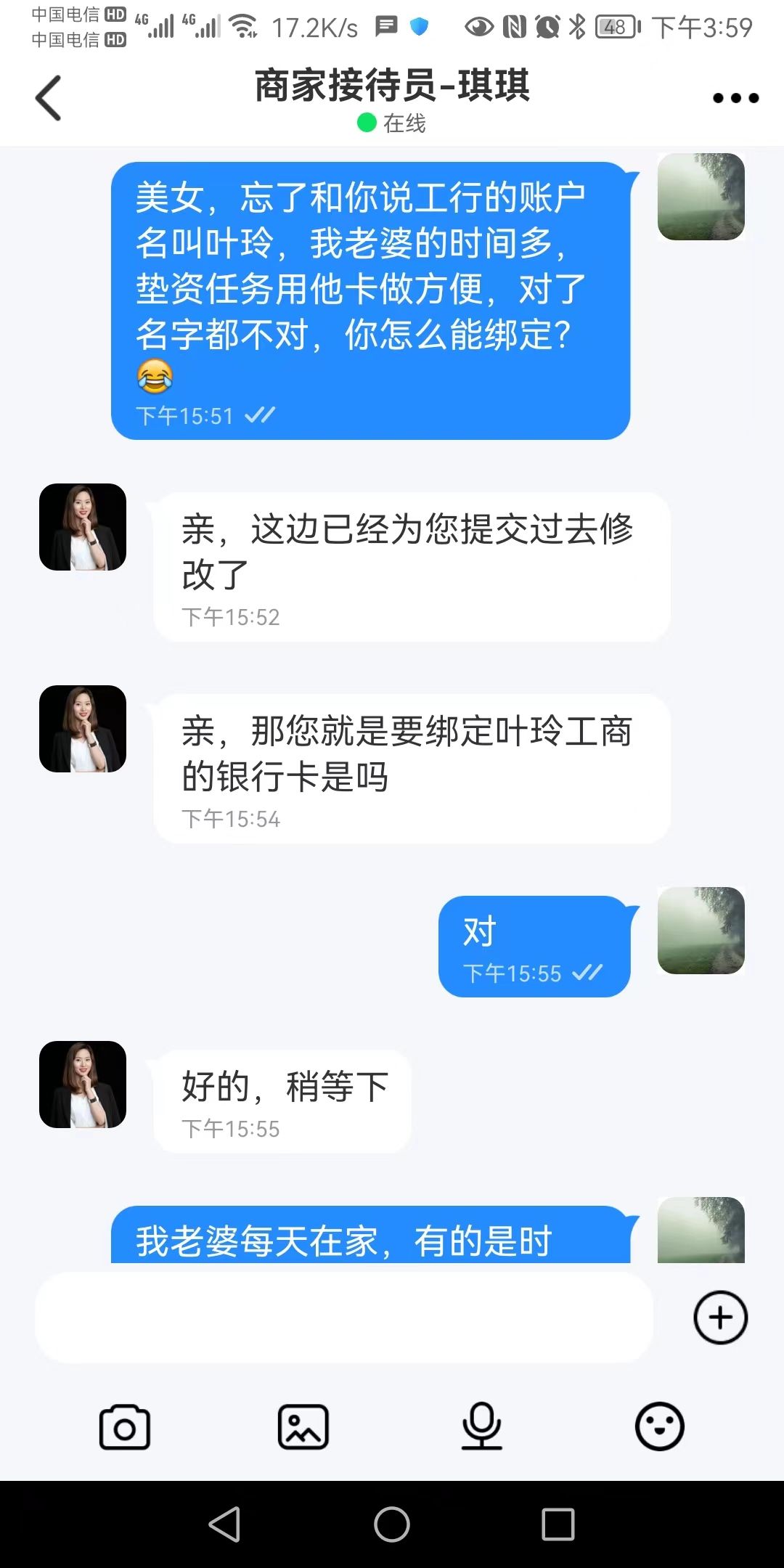Select the reply bubble saying 好的，稍等下
The image size is (784, 1568).
[x=282, y=1100]
